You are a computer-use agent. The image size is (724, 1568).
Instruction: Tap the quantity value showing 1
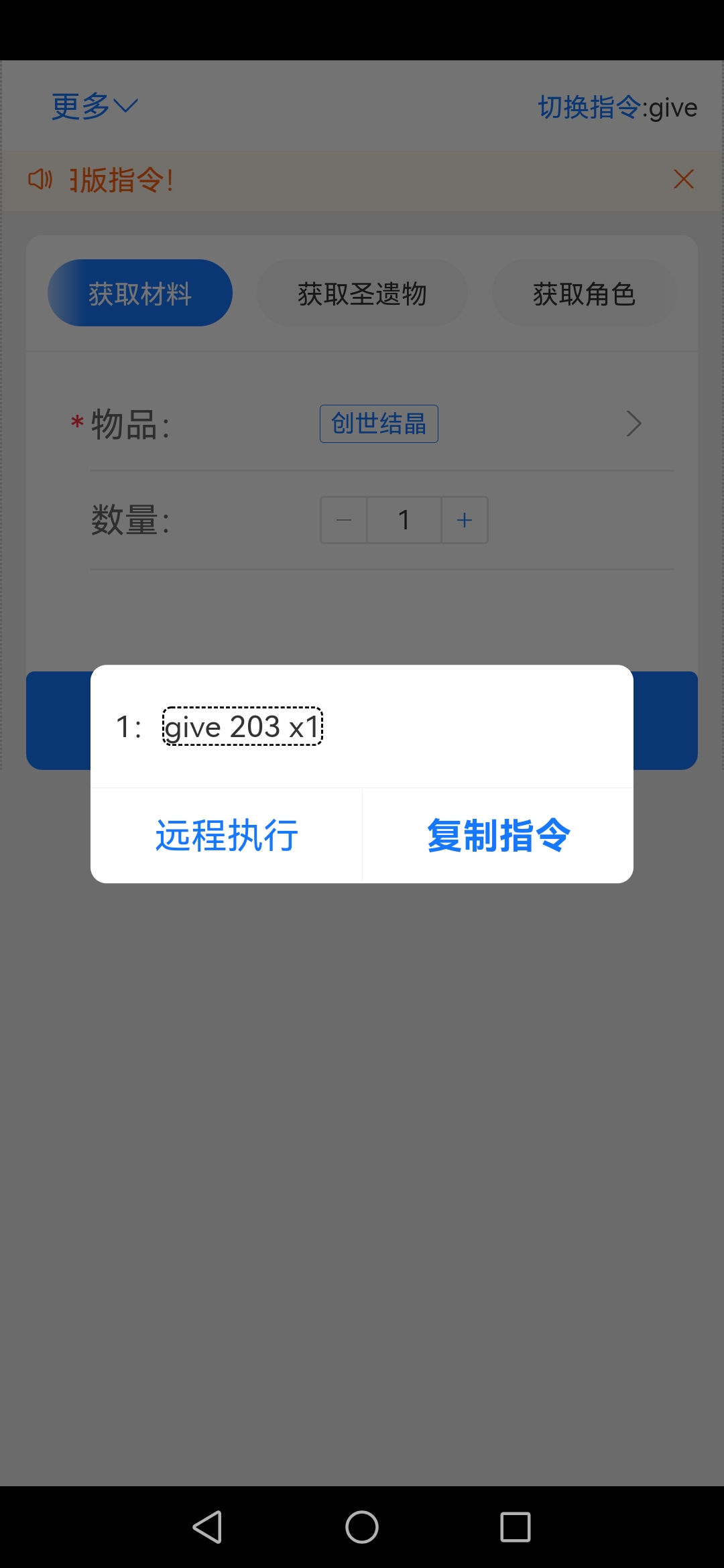coord(404,520)
